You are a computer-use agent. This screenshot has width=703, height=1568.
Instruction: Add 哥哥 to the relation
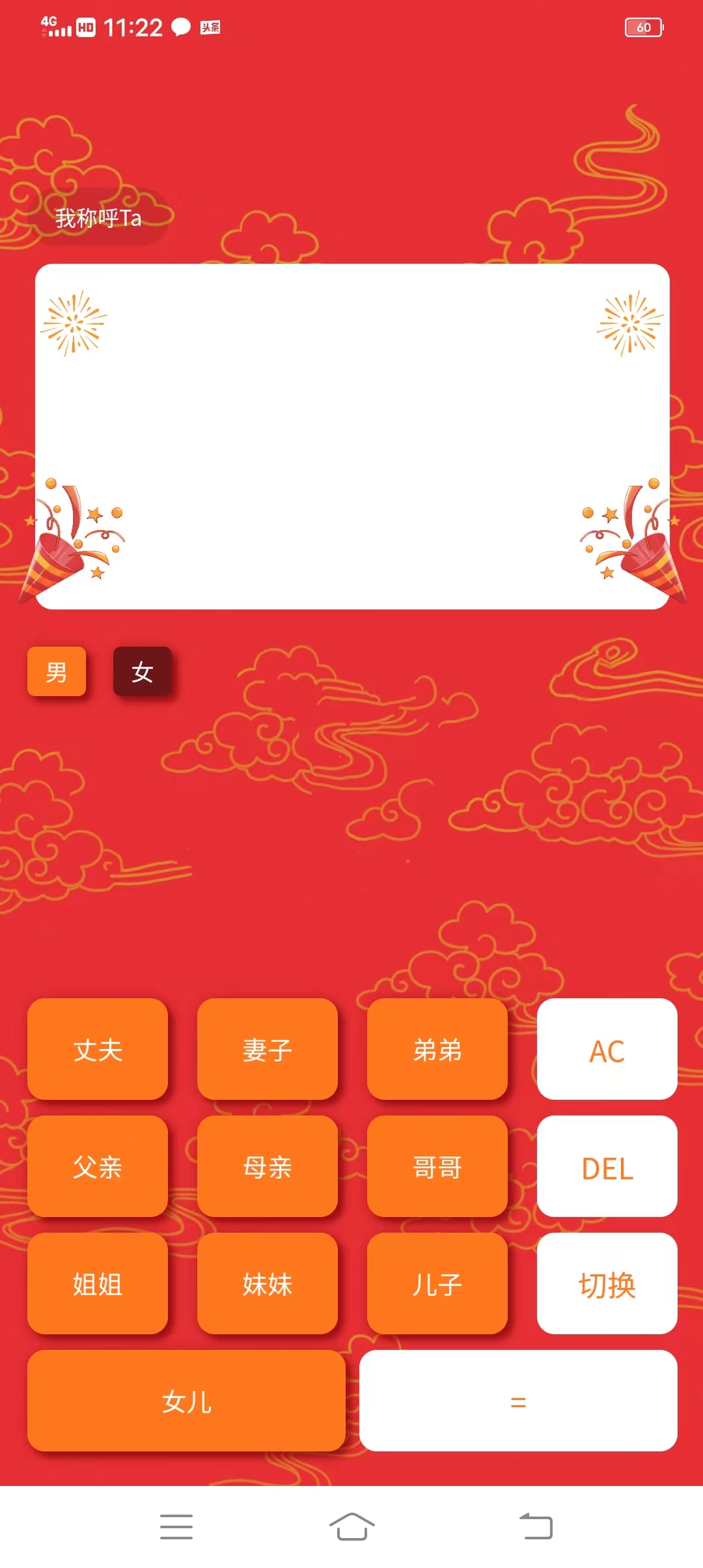437,1166
